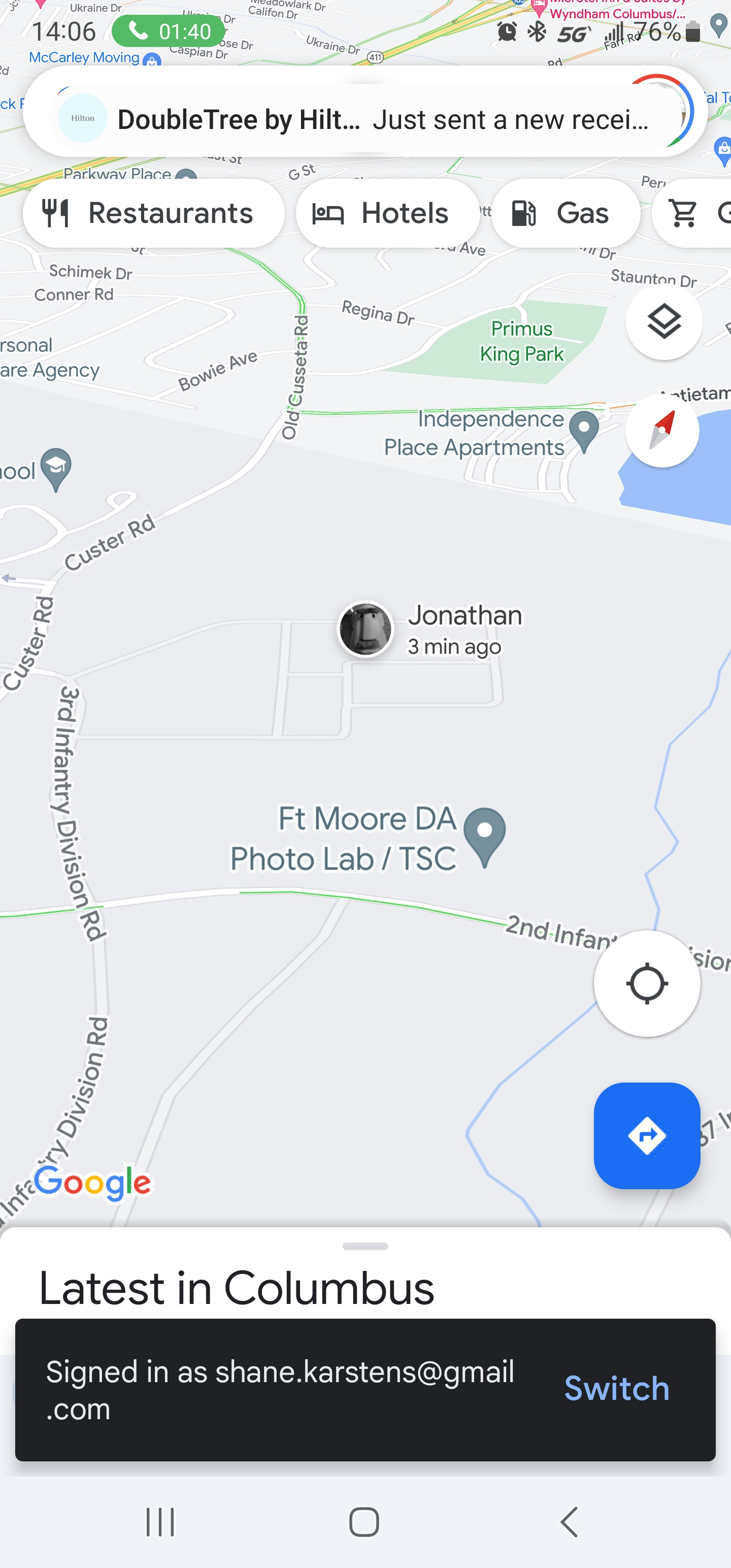Filter map by Hotels
This screenshot has height=1568, width=731.
[387, 214]
